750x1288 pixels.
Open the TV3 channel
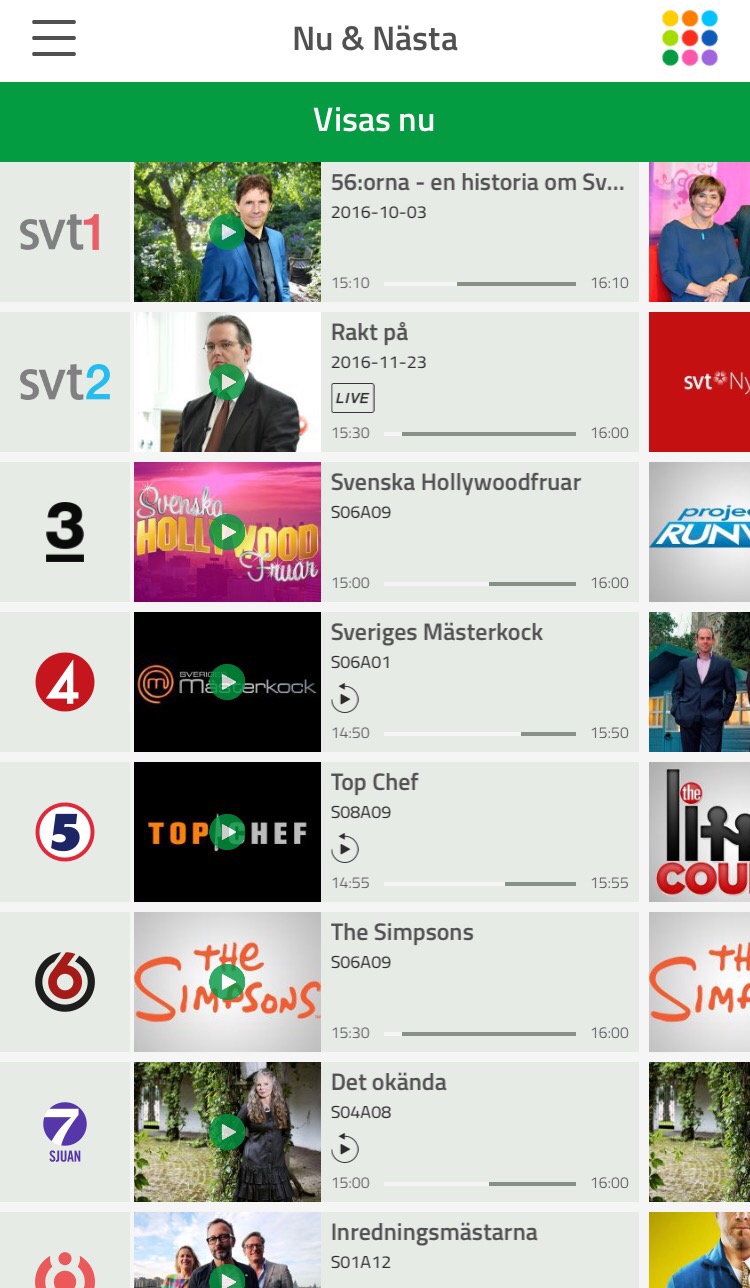65,532
